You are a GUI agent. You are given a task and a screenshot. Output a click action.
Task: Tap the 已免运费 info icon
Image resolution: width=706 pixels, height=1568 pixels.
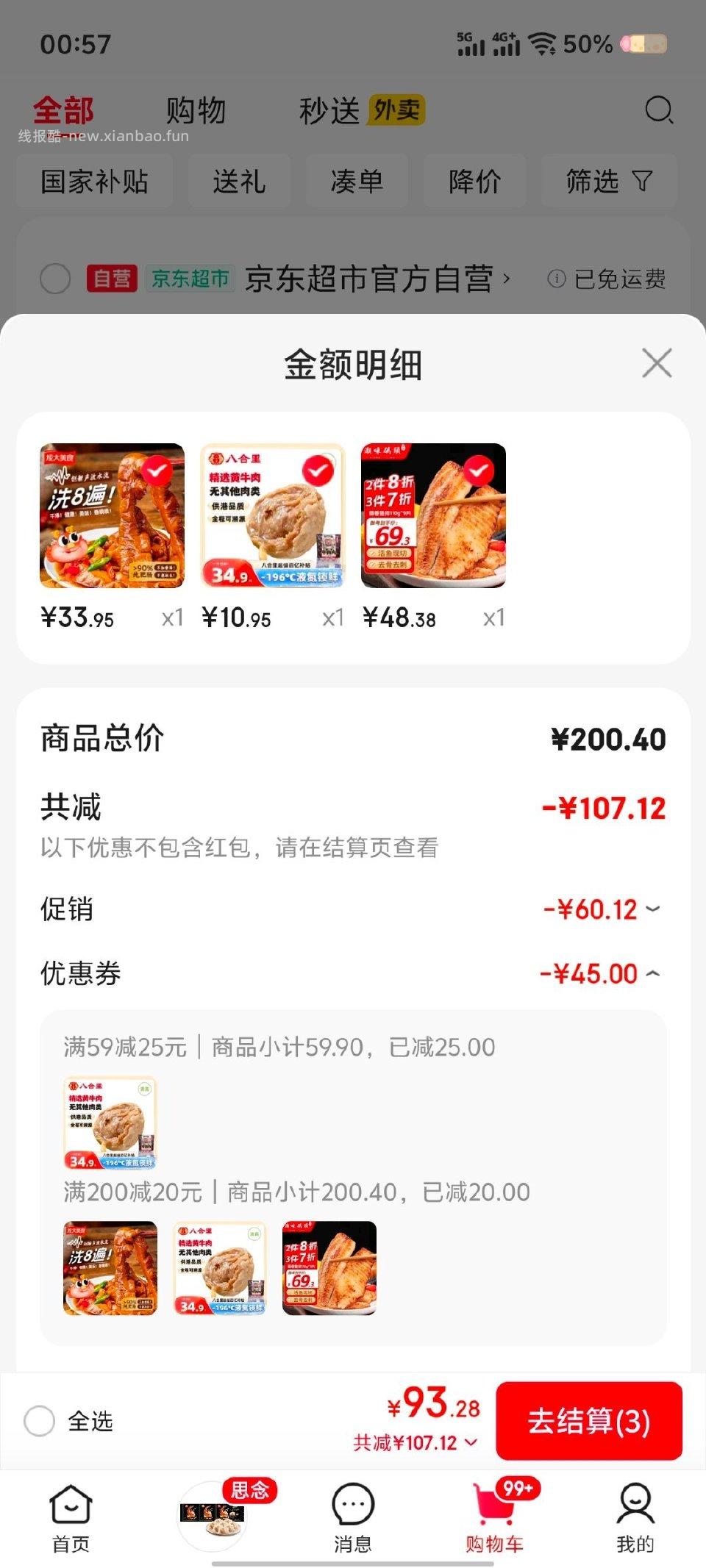click(557, 279)
